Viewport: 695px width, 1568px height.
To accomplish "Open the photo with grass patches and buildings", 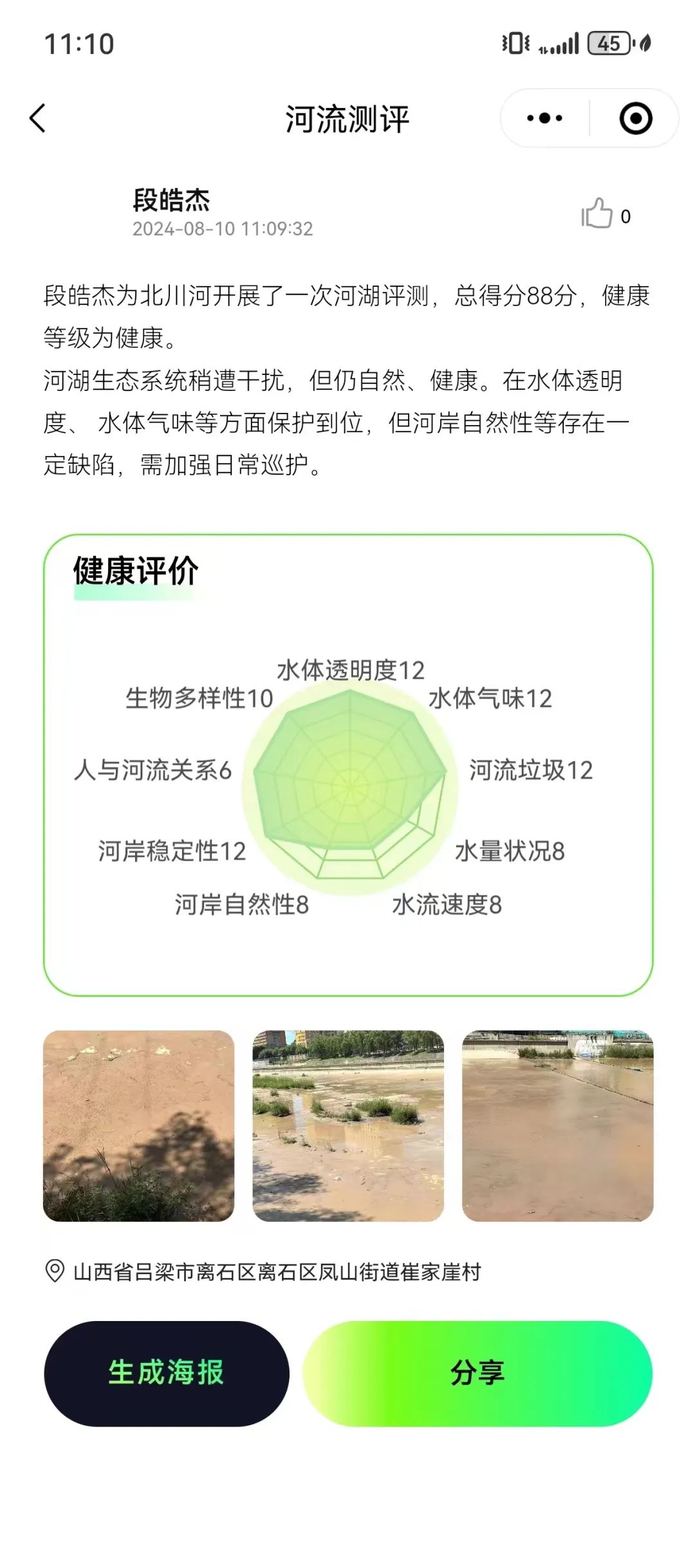I will pos(348,1126).
